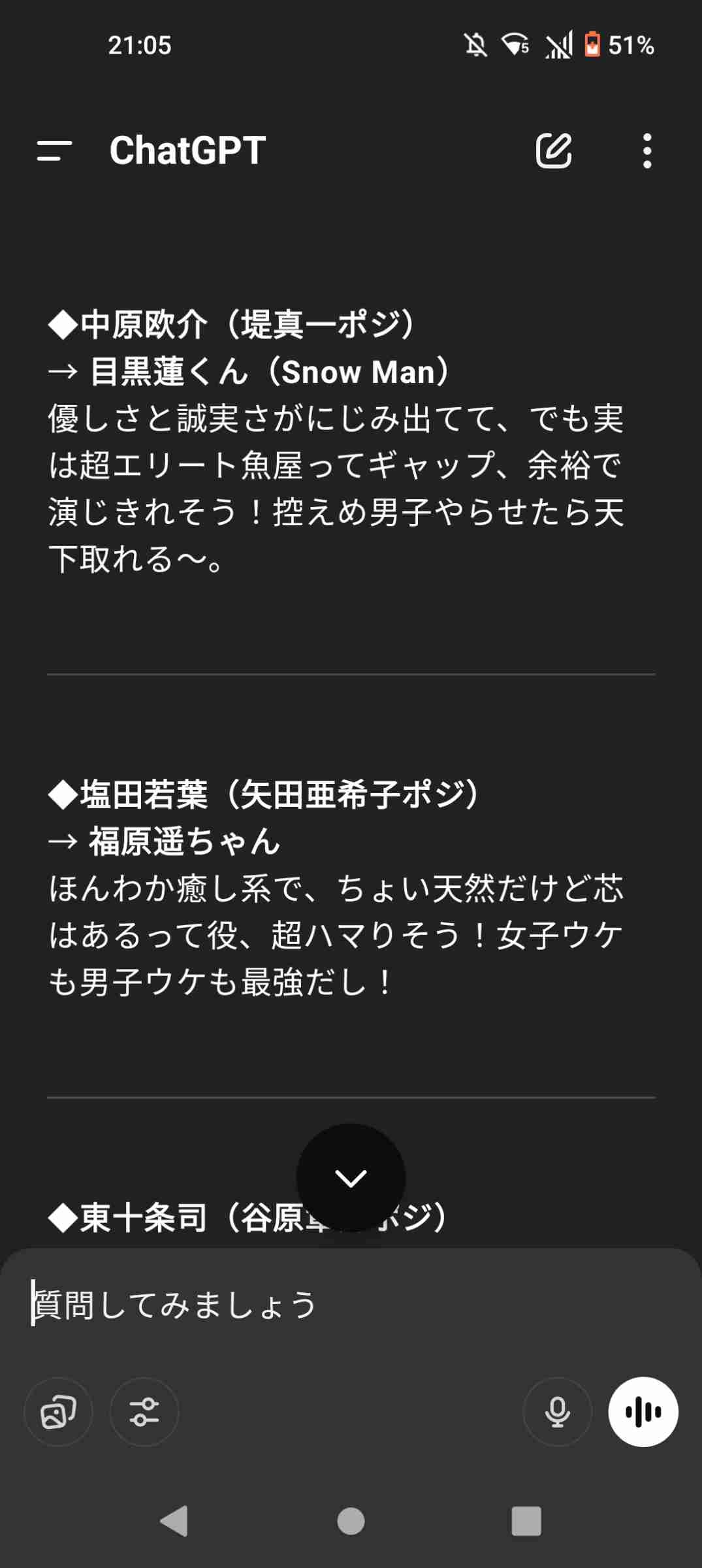Viewport: 702px width, 1568px height.
Task: Open the tools settings button
Action: 144,1412
